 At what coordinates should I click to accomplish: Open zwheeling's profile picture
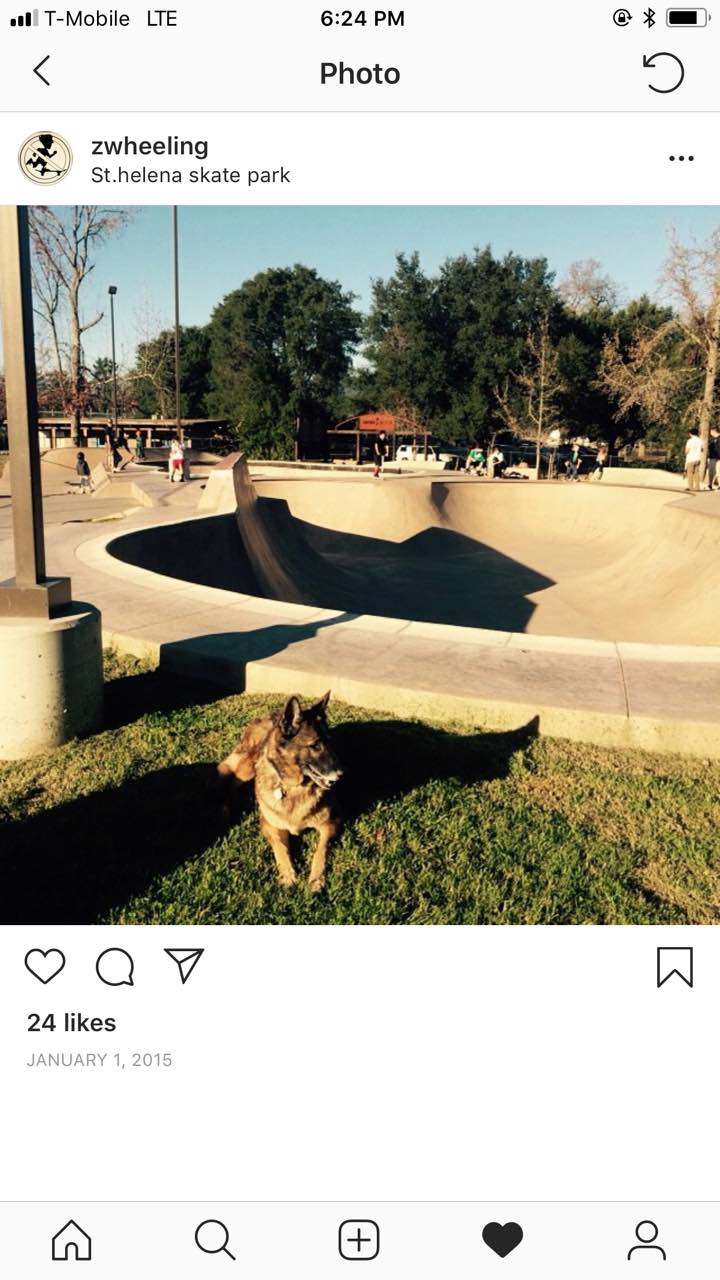point(45,158)
